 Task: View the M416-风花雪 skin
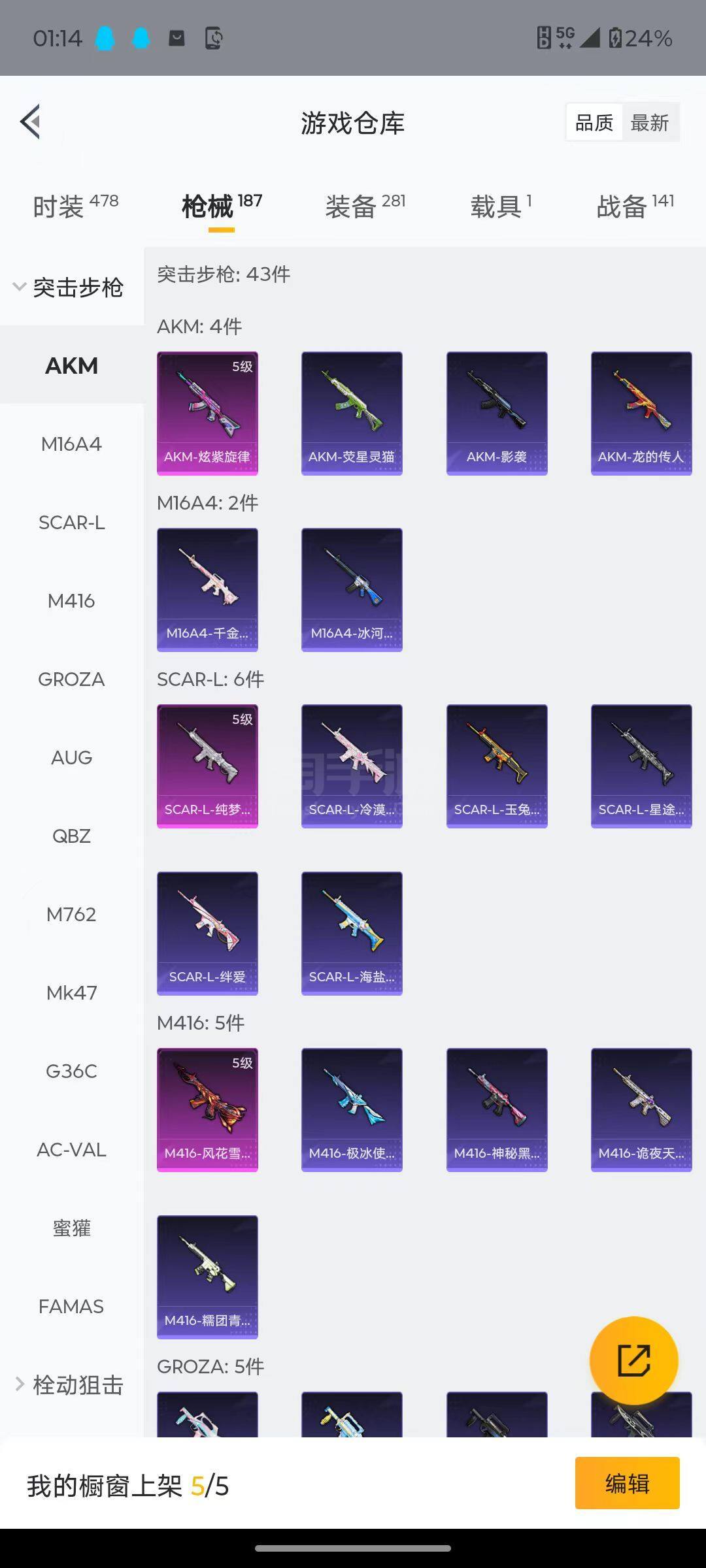[x=207, y=1109]
